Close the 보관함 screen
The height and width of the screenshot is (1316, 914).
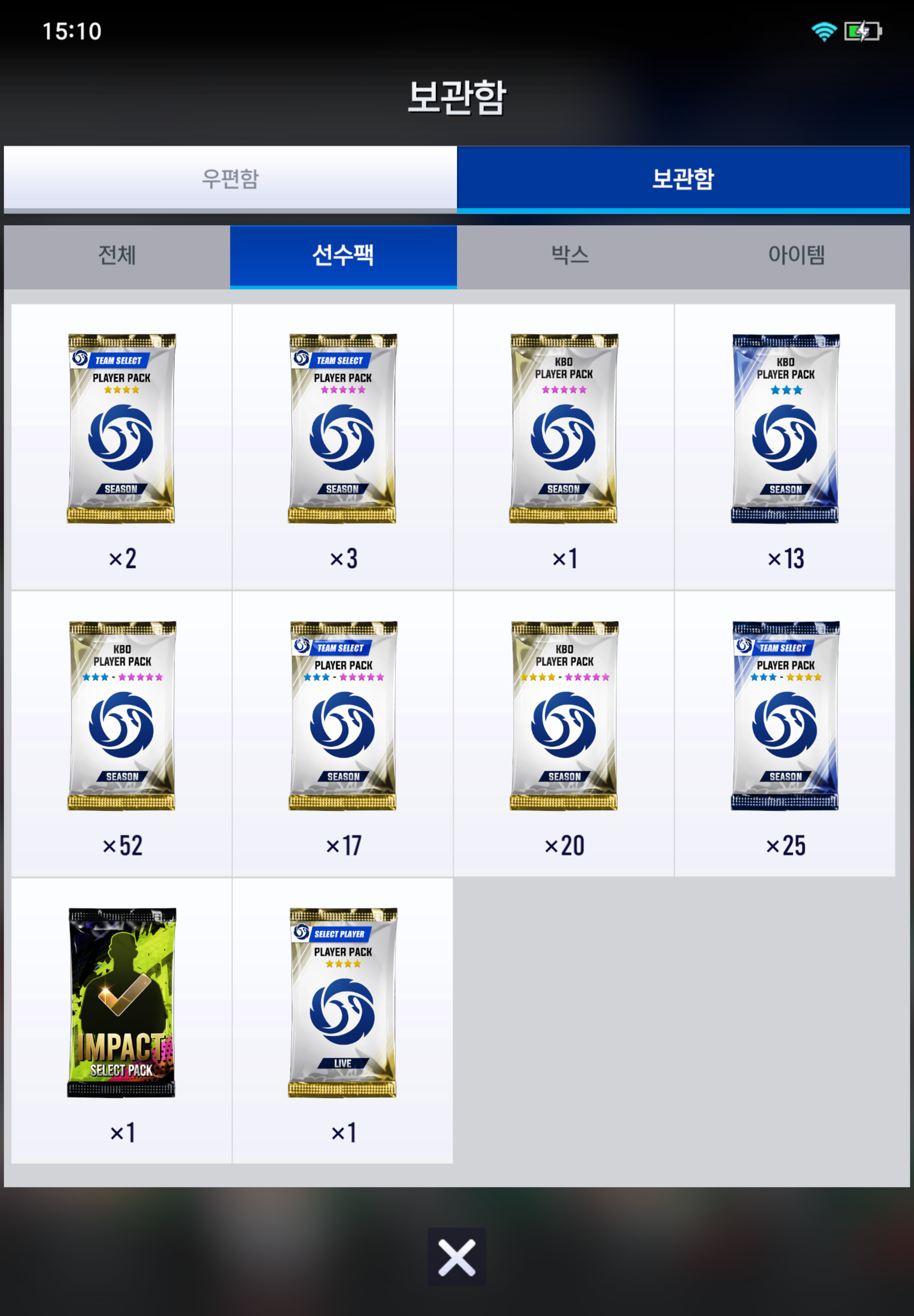(x=457, y=1258)
